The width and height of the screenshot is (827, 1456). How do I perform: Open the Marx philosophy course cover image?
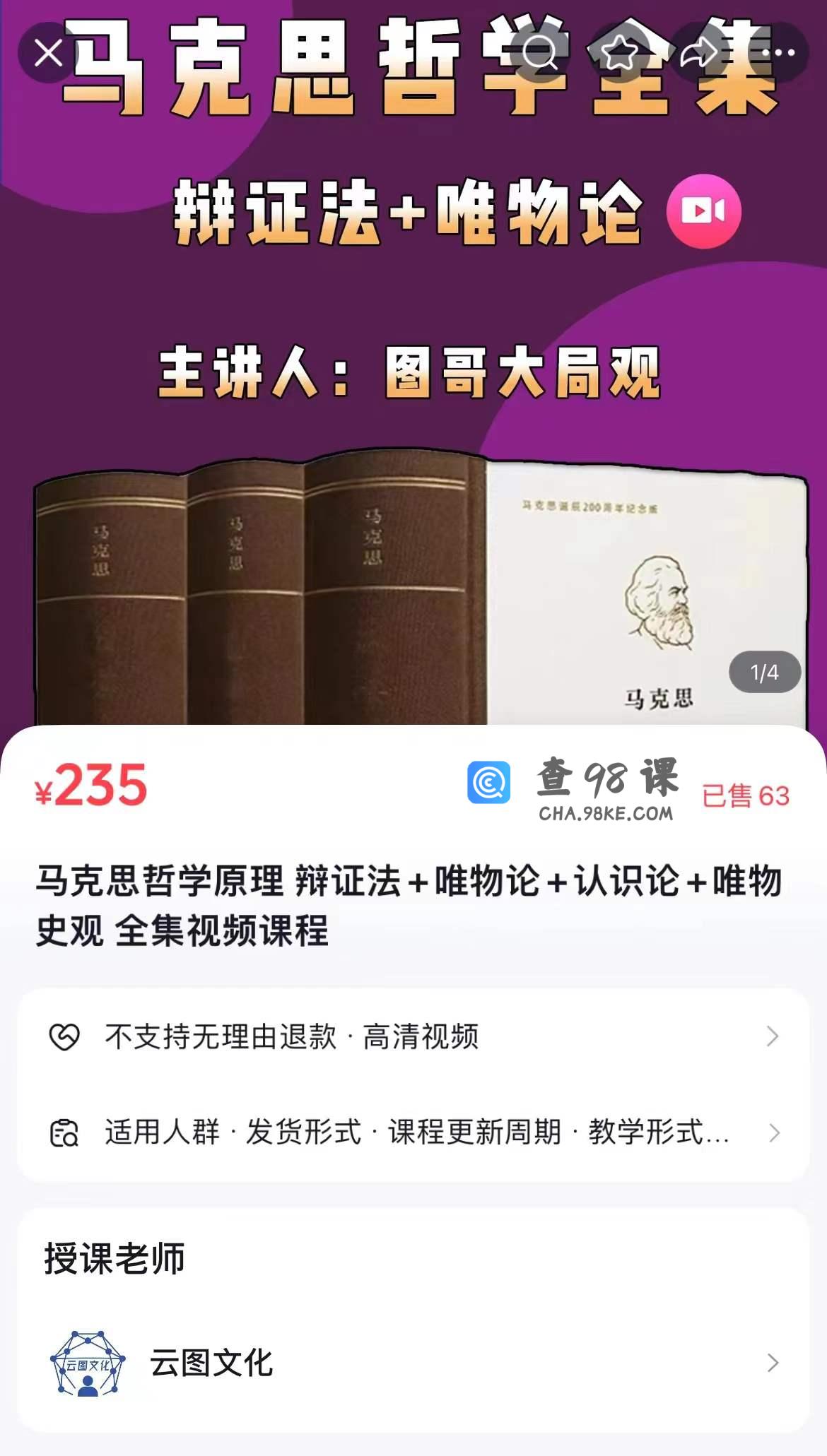(x=413, y=424)
